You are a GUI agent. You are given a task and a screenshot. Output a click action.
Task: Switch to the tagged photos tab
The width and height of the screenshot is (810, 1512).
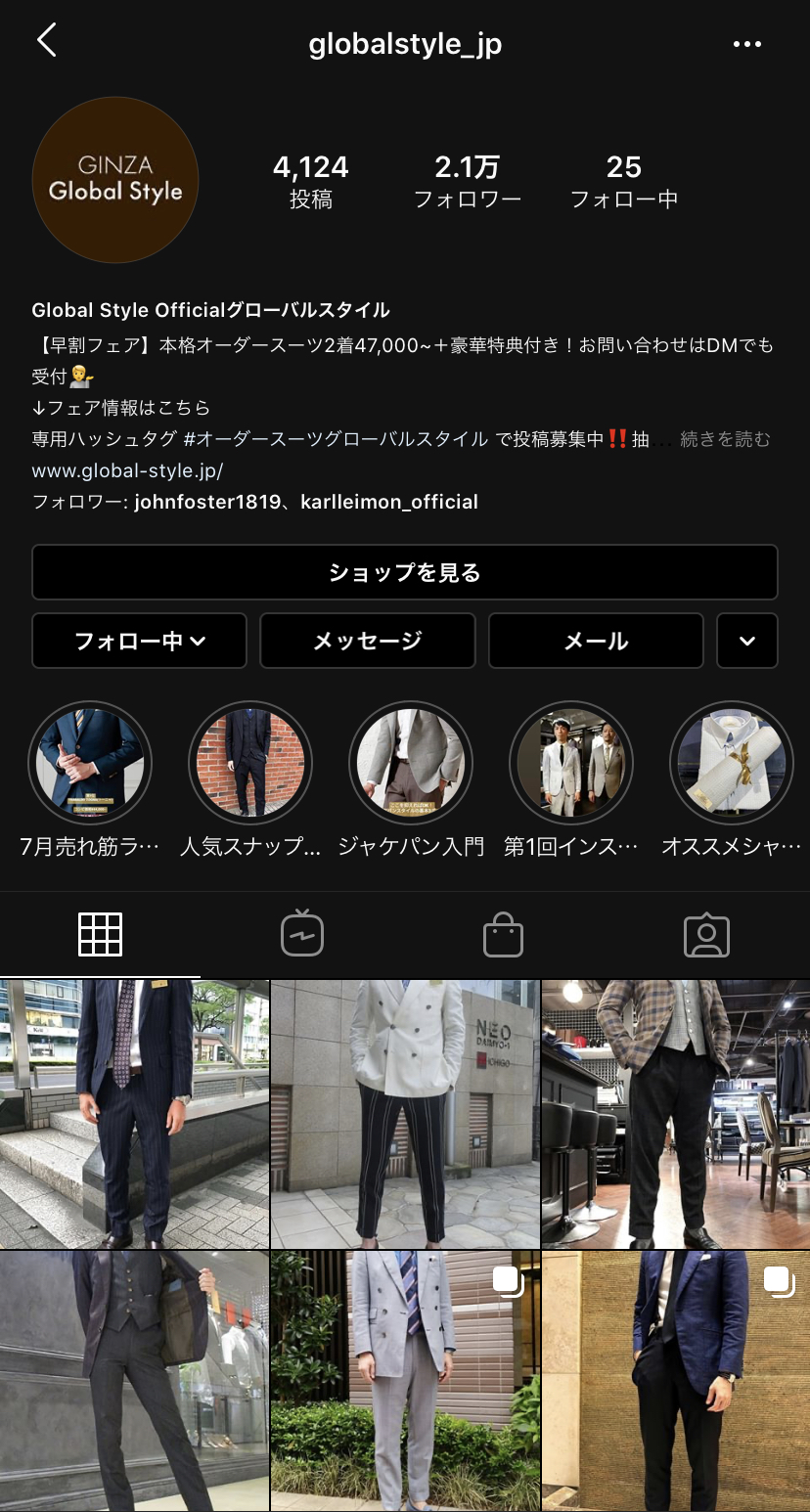(x=706, y=935)
